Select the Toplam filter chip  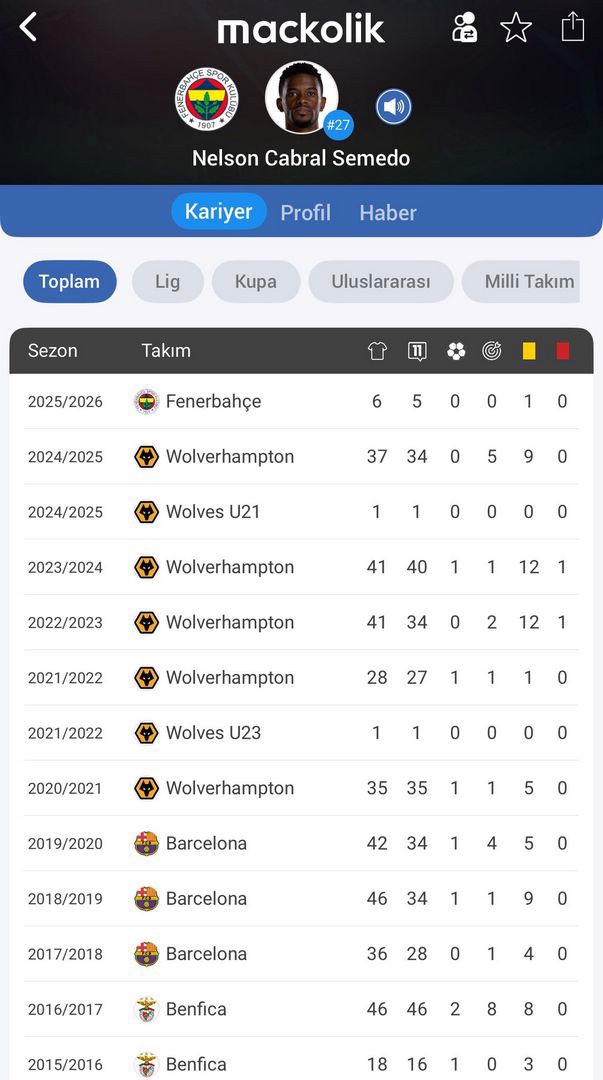point(70,282)
